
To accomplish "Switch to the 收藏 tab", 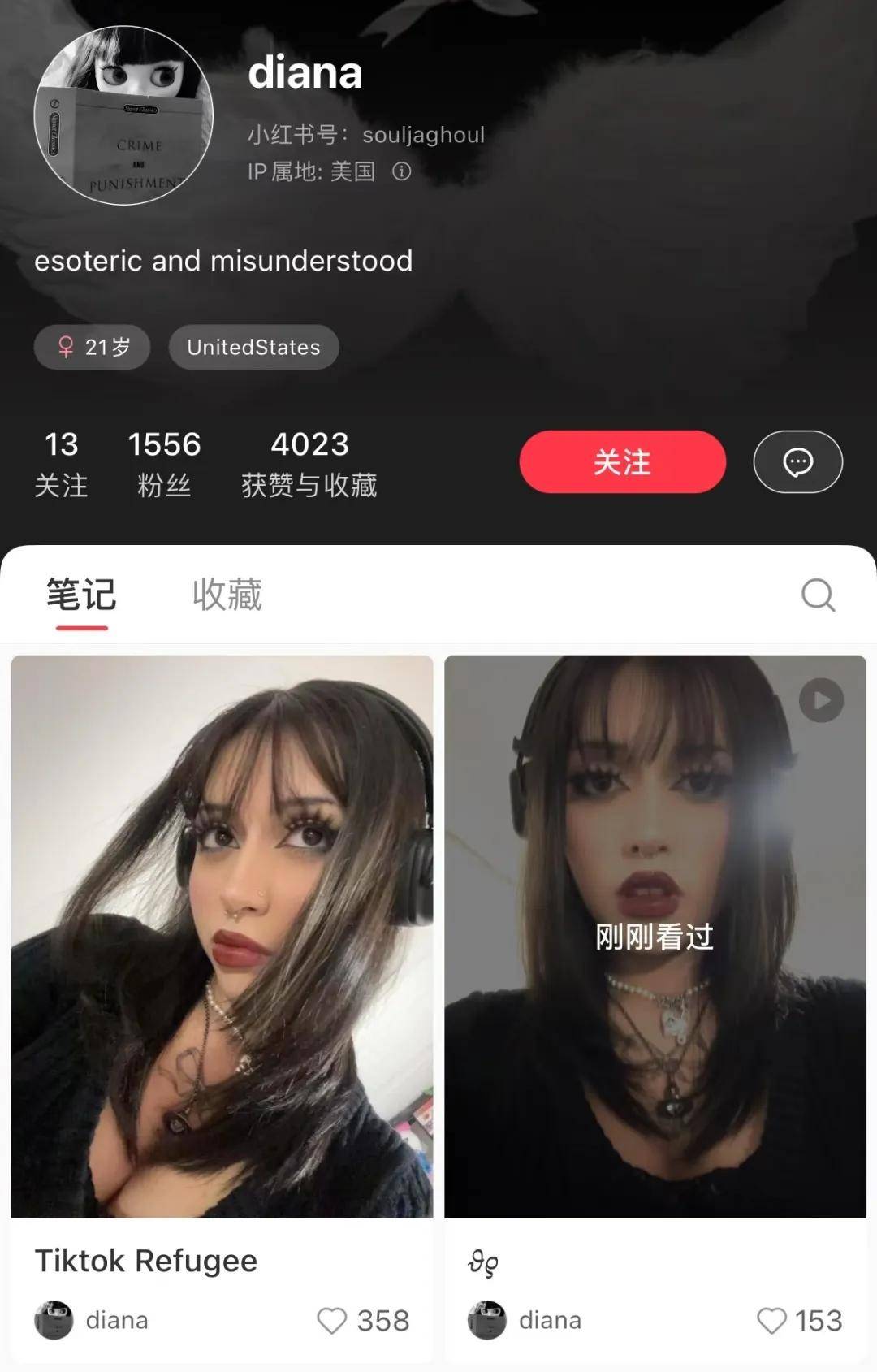I will (227, 595).
